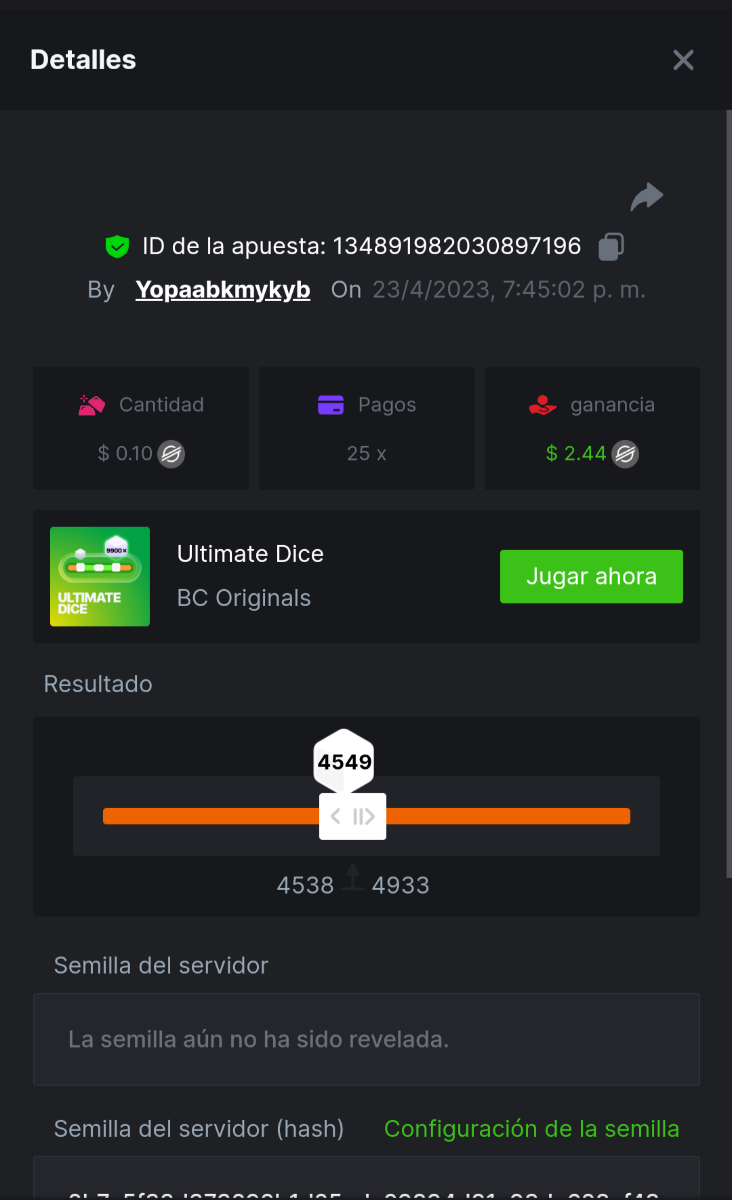
Task: Share this bet result
Action: pos(646,197)
